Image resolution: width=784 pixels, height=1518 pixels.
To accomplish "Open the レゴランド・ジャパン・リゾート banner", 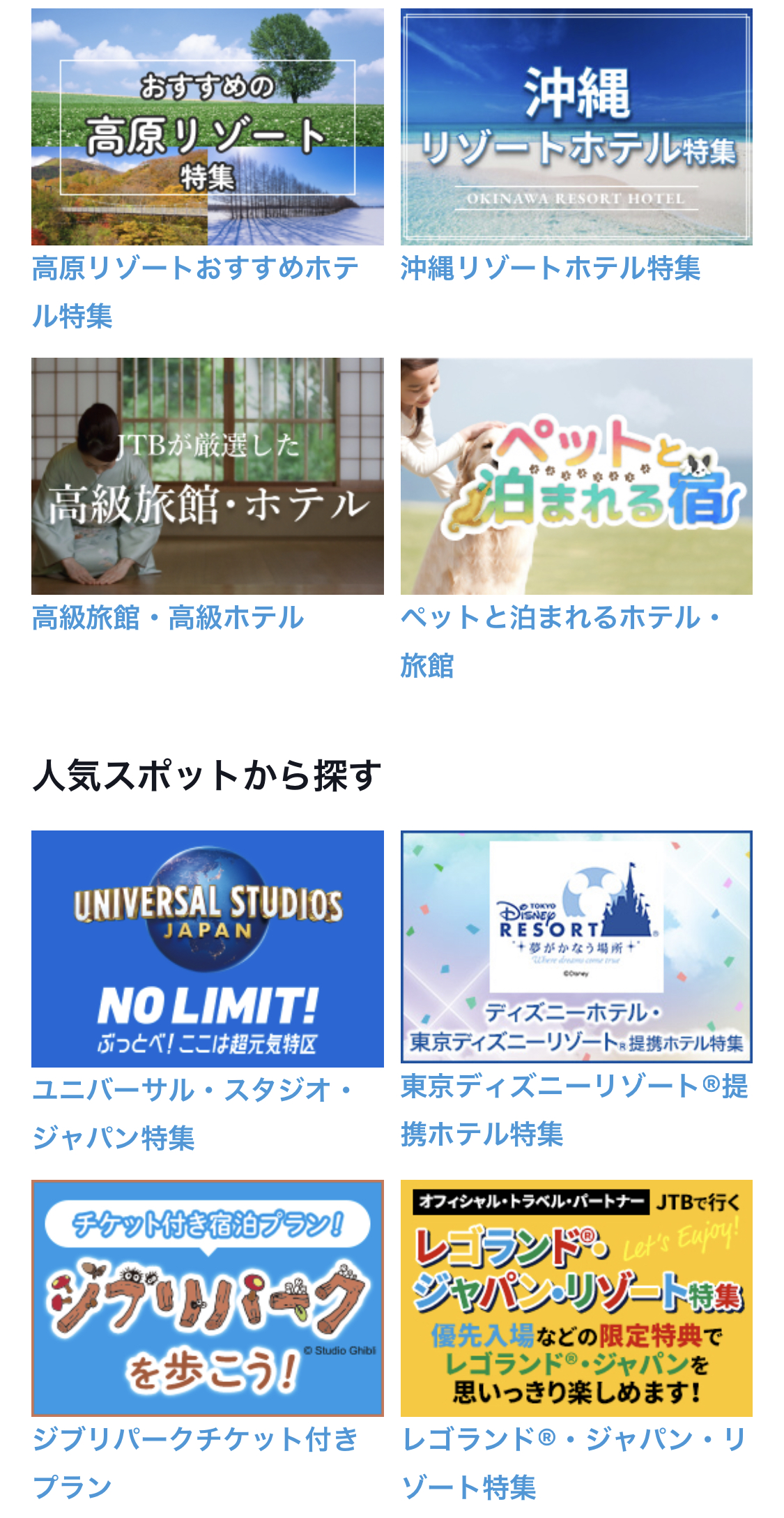I will point(576,1298).
